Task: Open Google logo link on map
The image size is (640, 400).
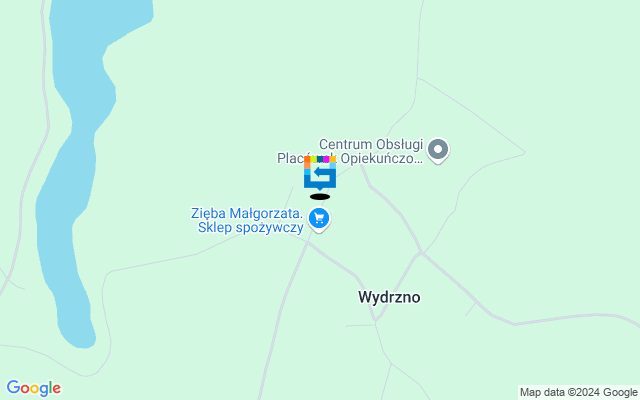Action: click(33, 388)
